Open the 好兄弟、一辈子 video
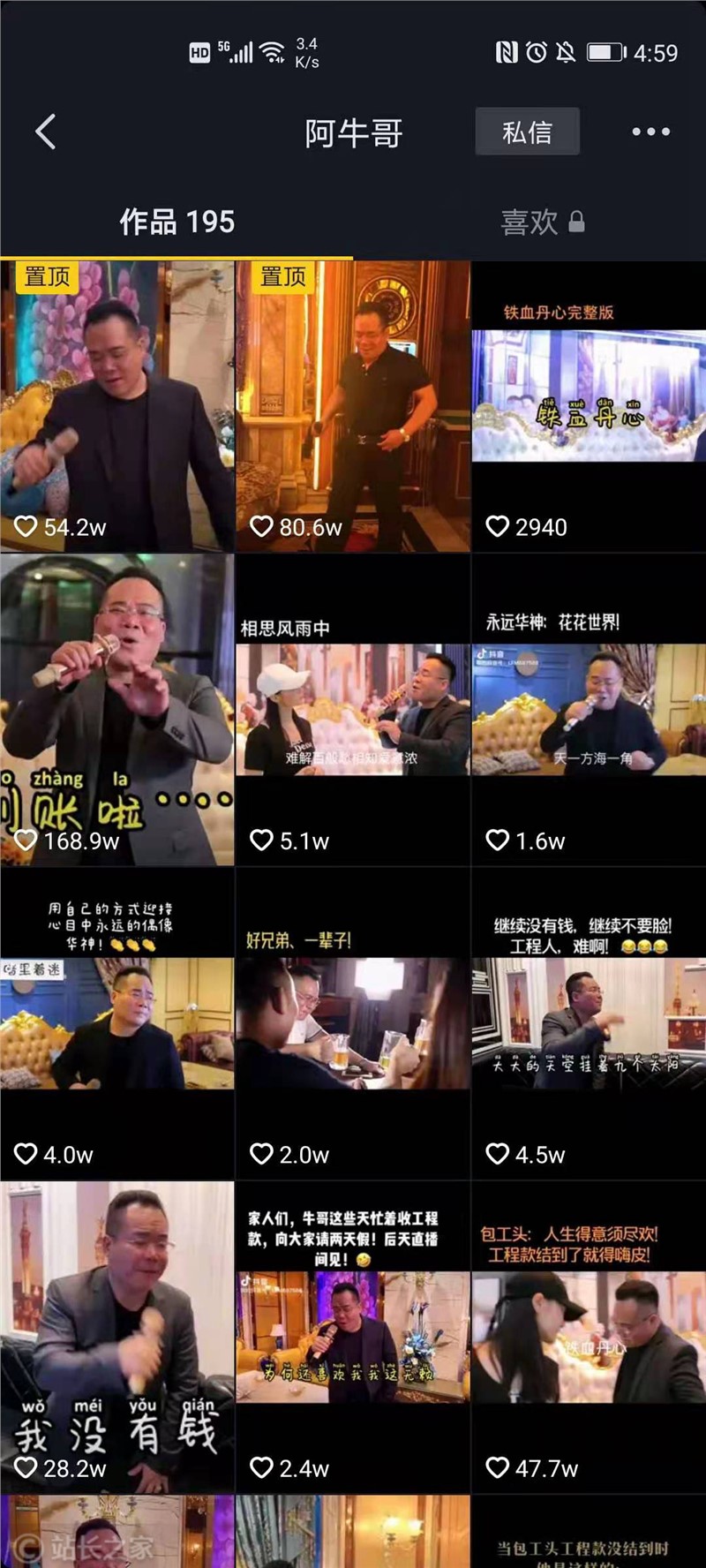Screen dimensions: 706x1568 point(352,1023)
